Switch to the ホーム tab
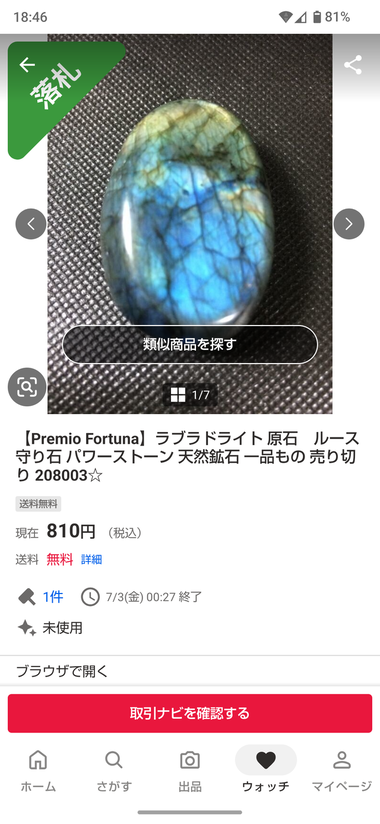380x824 pixels. [38, 770]
